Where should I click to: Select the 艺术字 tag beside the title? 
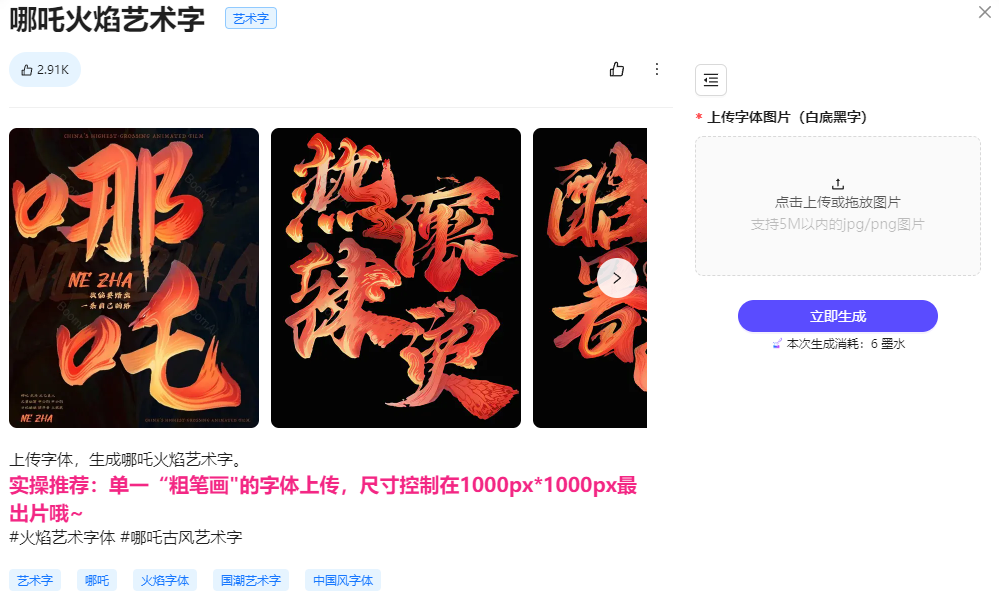point(251,18)
